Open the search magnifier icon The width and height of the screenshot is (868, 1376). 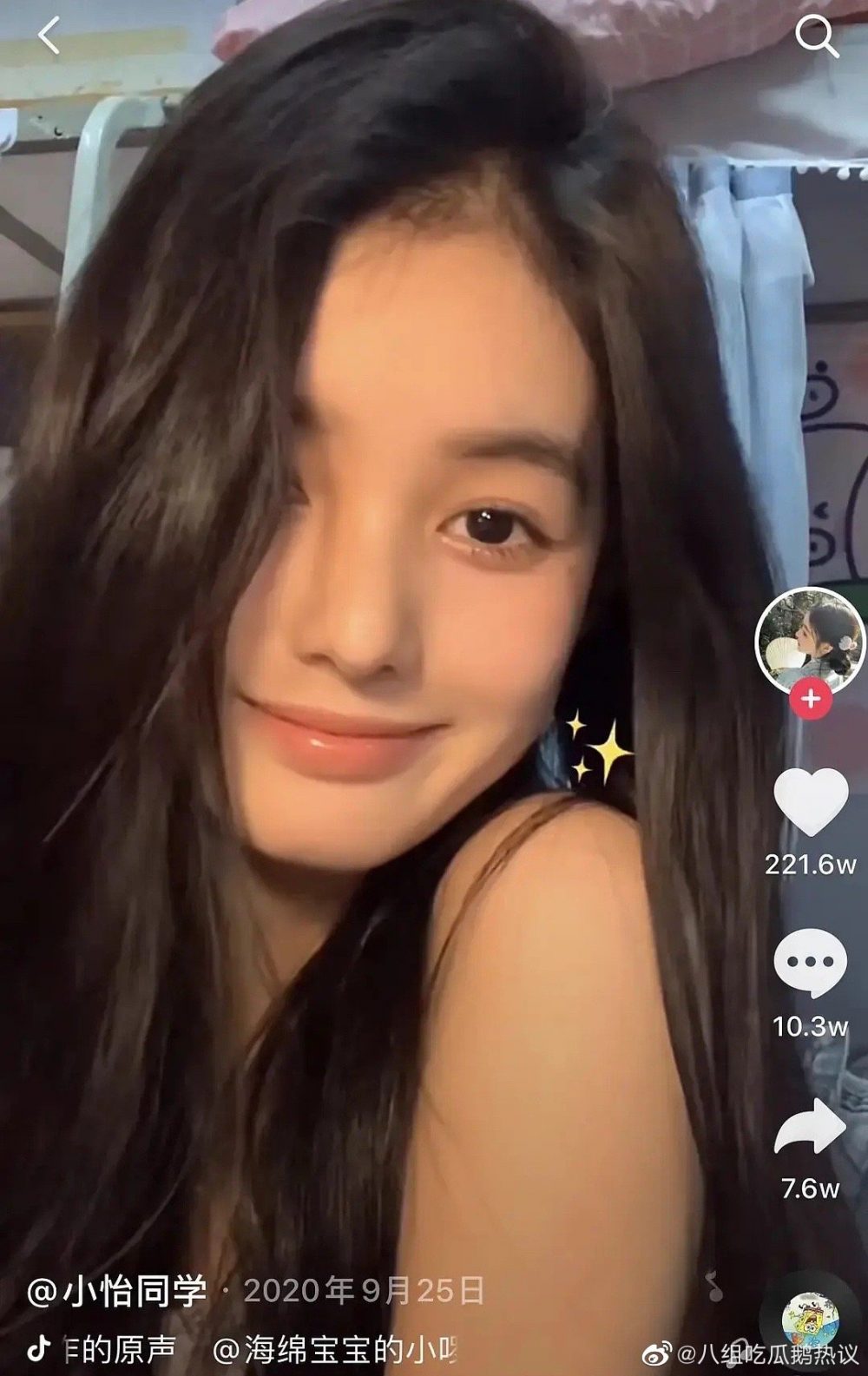817,36
